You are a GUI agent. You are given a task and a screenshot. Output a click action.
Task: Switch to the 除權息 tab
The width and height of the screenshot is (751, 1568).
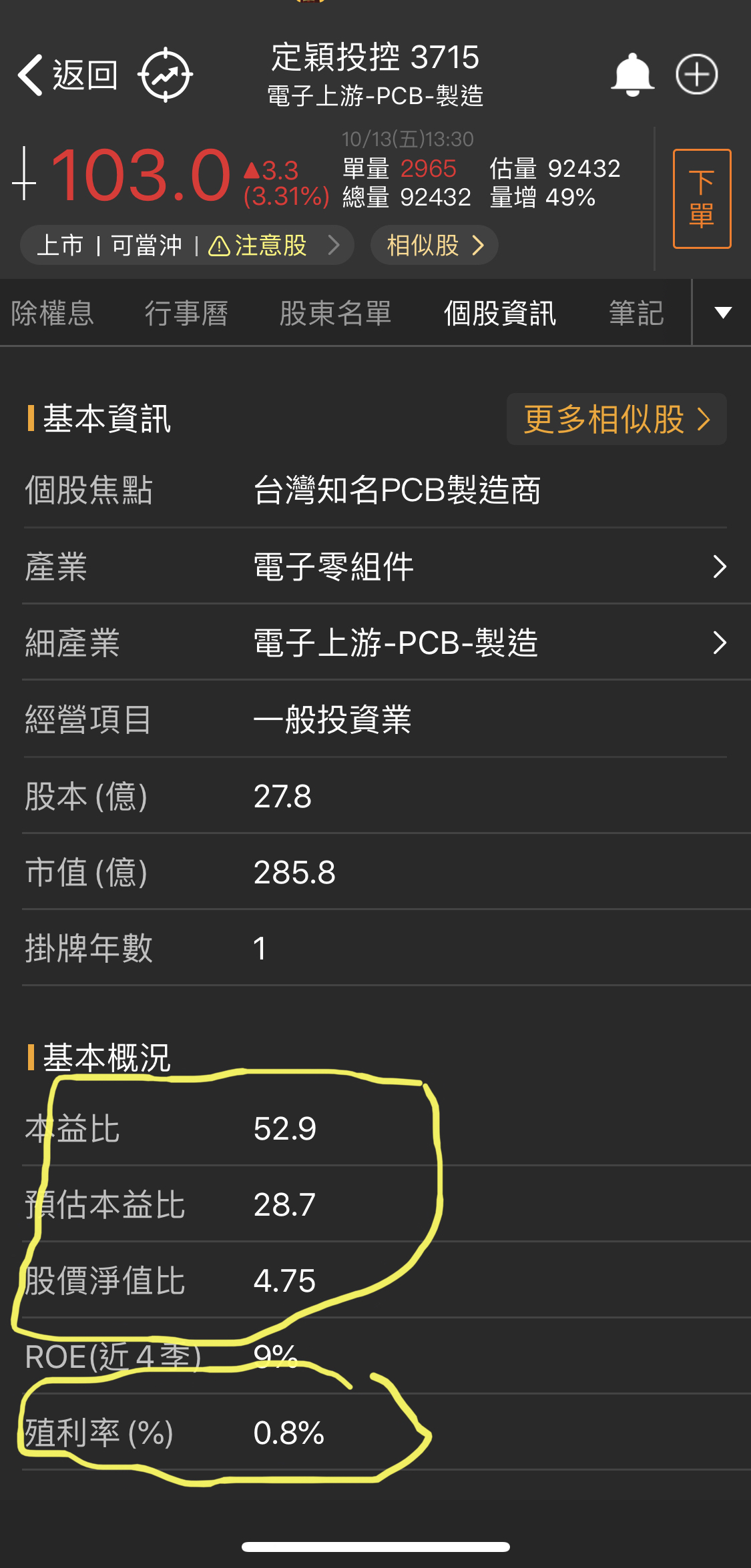point(53,312)
